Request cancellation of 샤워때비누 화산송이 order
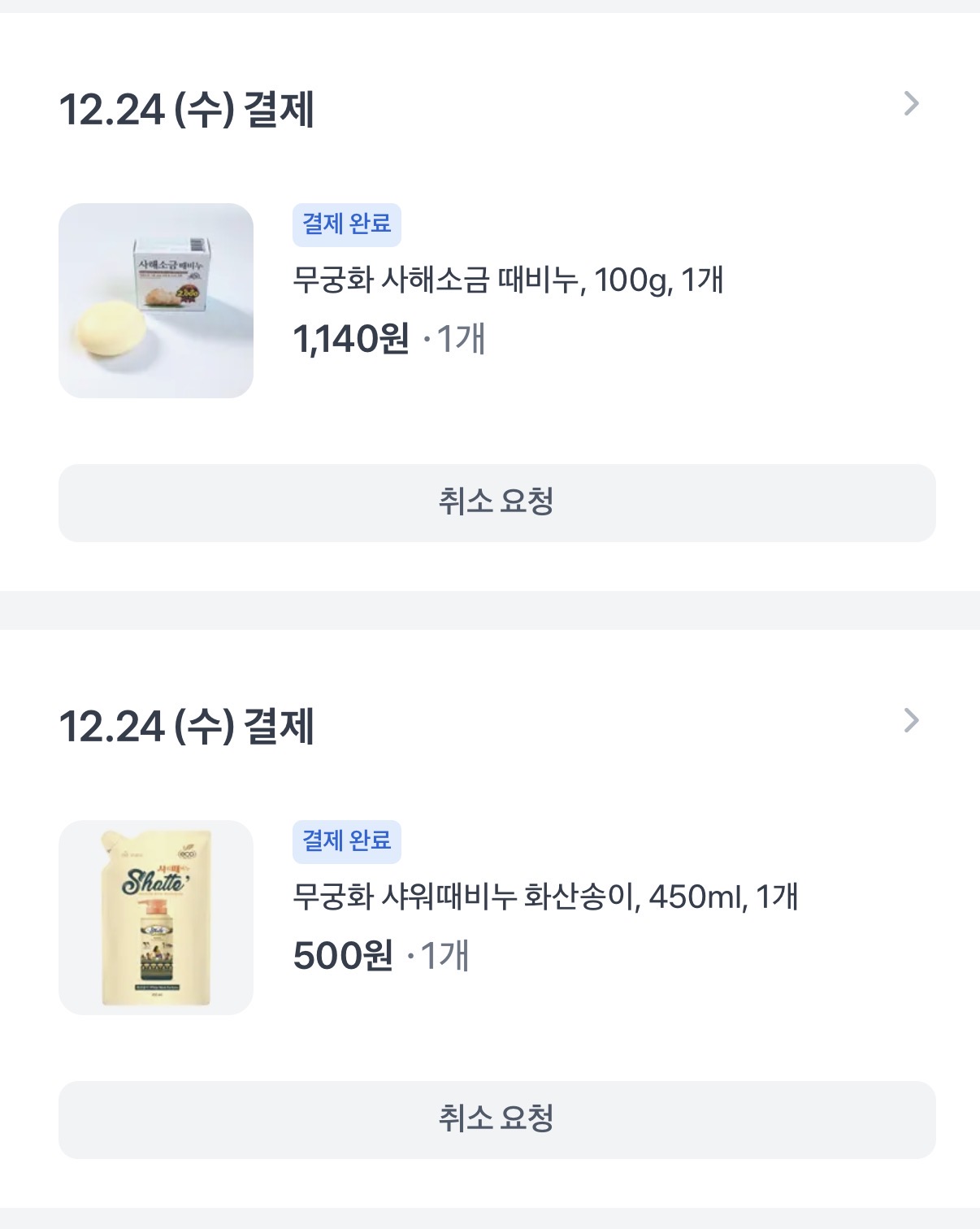 pos(497,1119)
